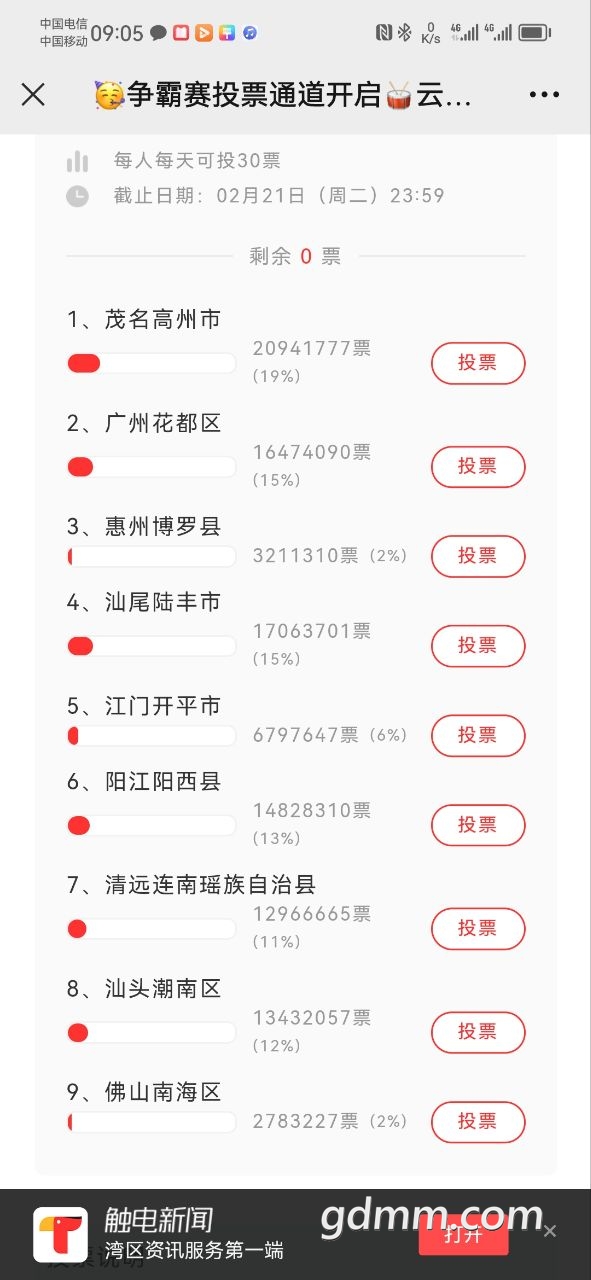Open the three-dot overflow menu
This screenshot has height=1280, width=591.
[x=544, y=95]
